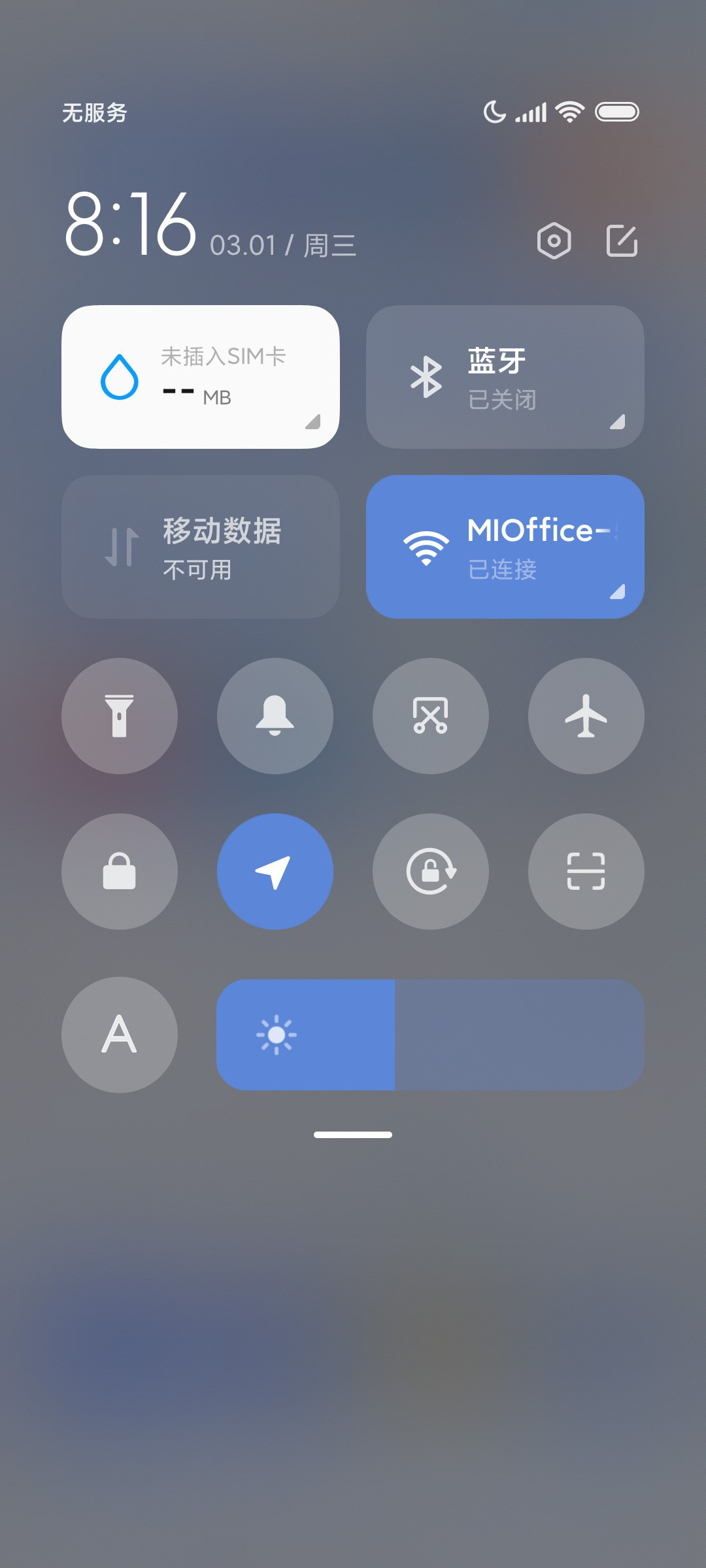Open settings via the hexagon gear icon
Viewport: 706px width, 1568px height.
(554, 240)
